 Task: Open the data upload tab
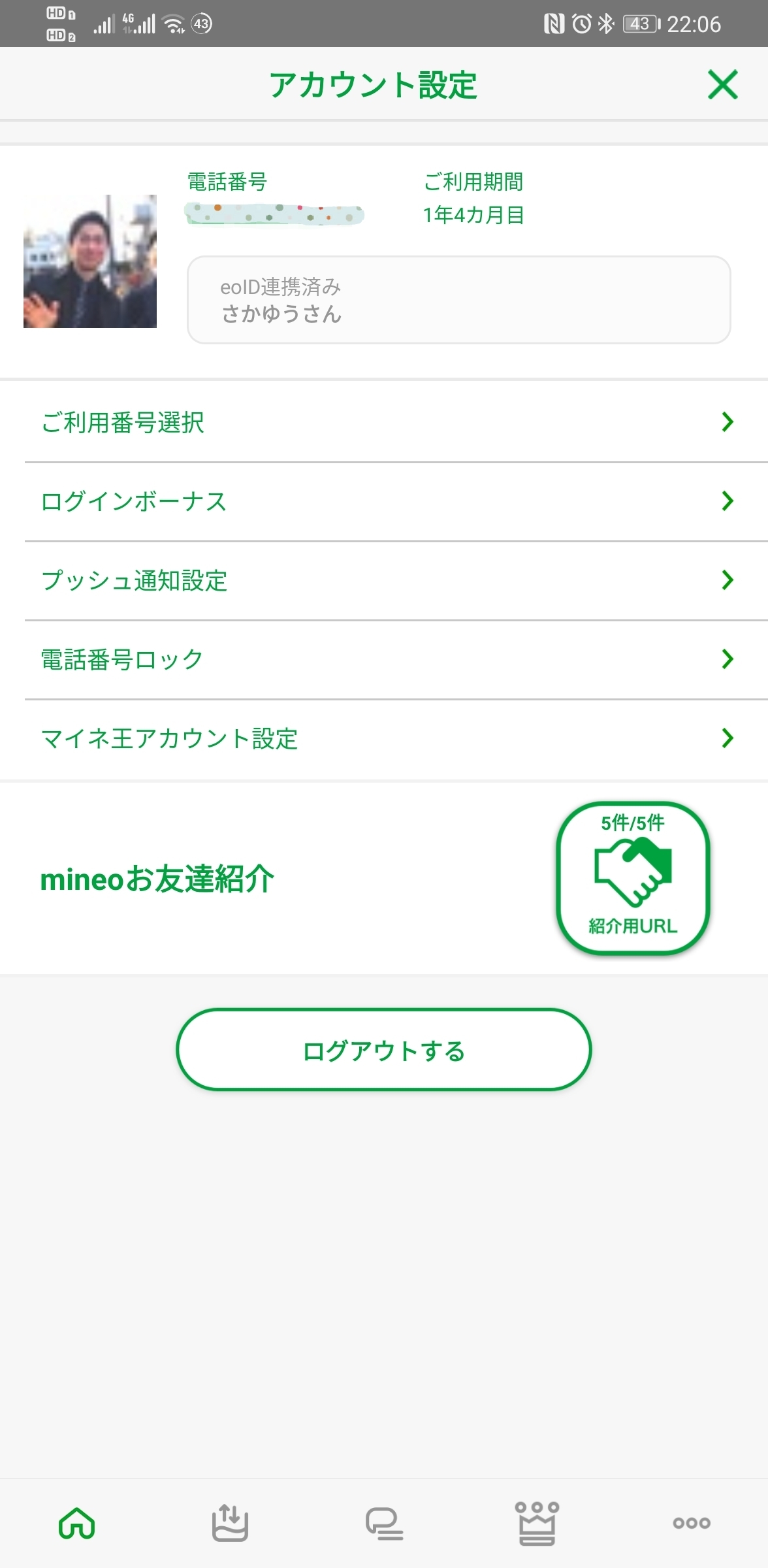pos(230,1522)
